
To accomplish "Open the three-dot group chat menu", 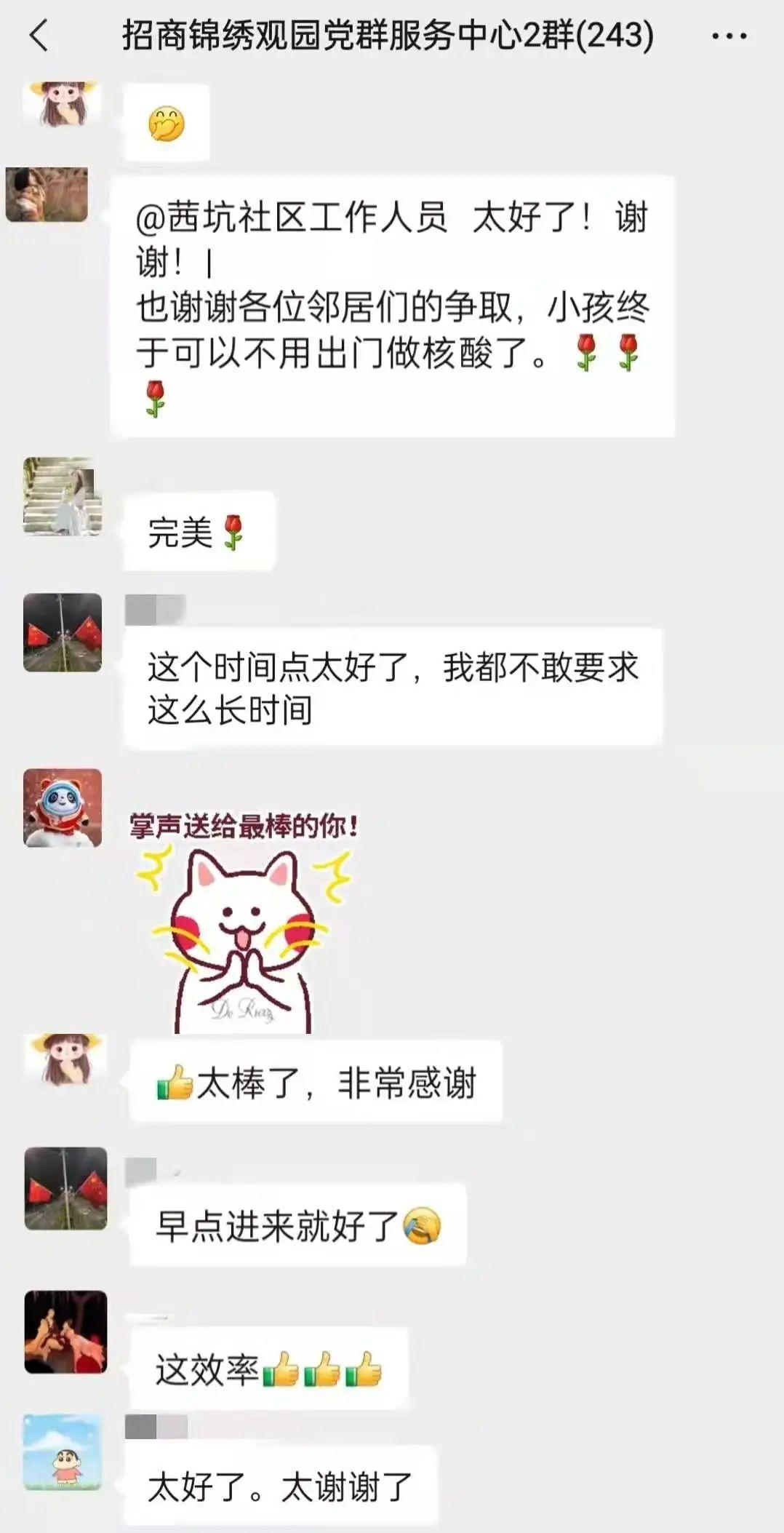I will point(729,36).
